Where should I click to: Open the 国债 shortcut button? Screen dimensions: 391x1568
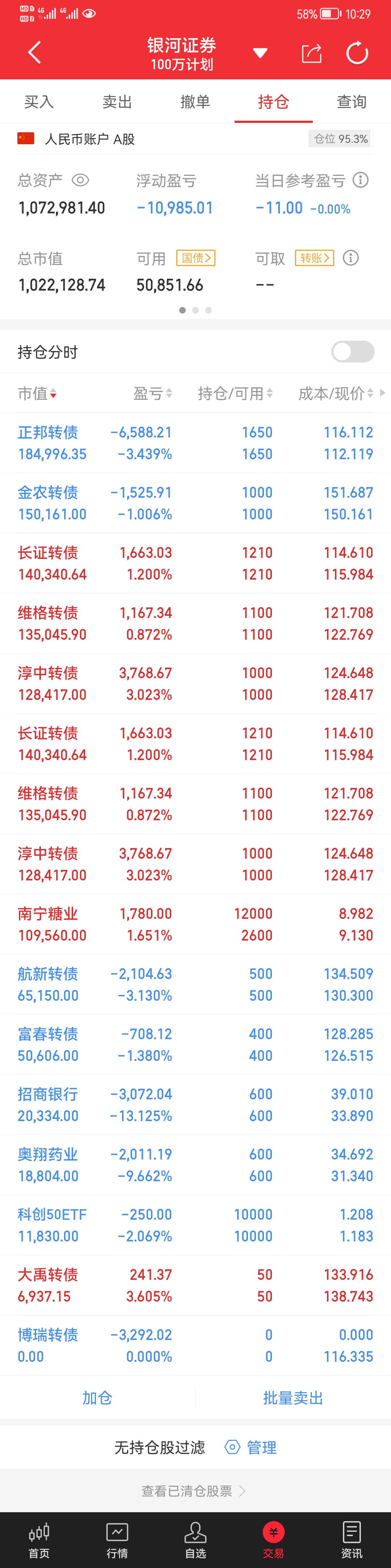click(x=196, y=258)
